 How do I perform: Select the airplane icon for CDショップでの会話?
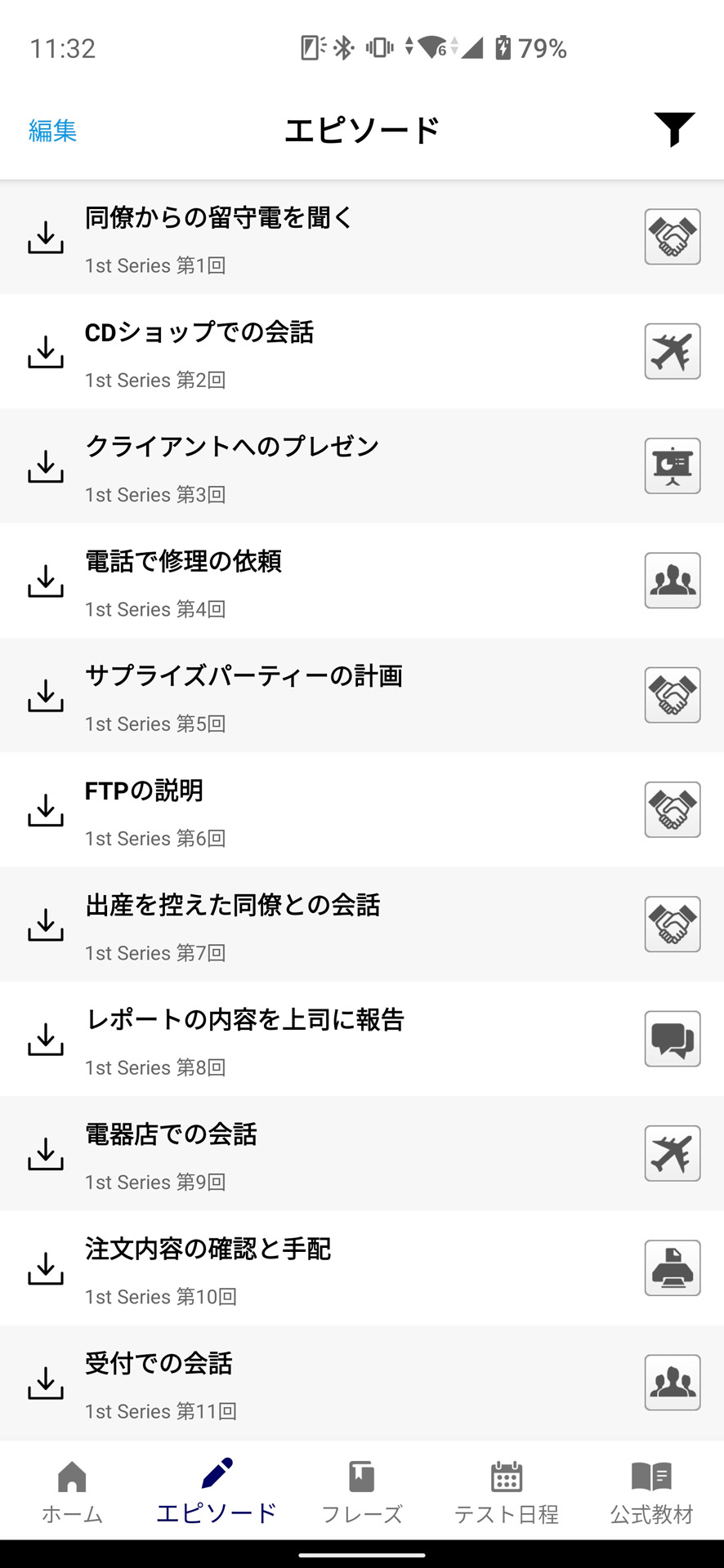click(x=672, y=350)
